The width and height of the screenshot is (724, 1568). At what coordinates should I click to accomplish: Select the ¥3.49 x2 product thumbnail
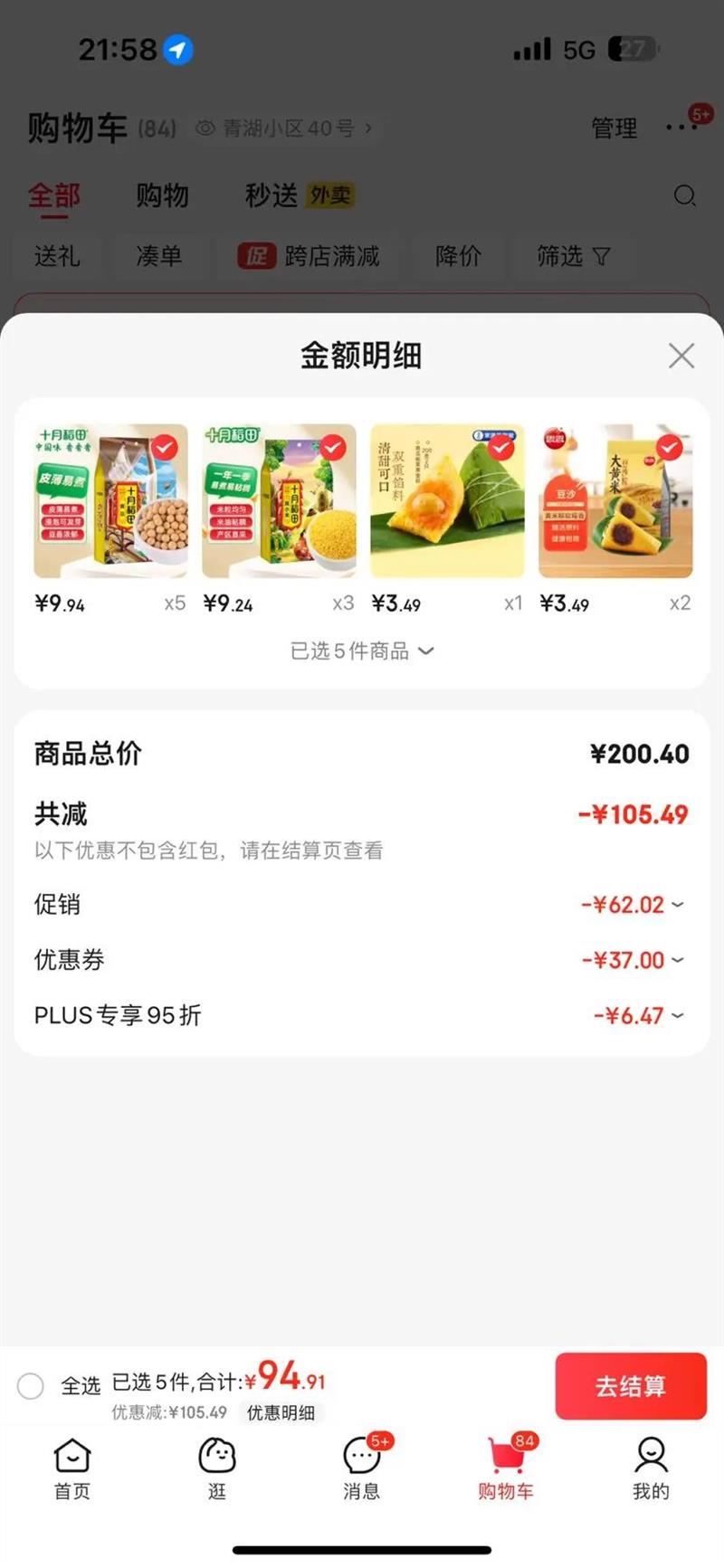(615, 501)
